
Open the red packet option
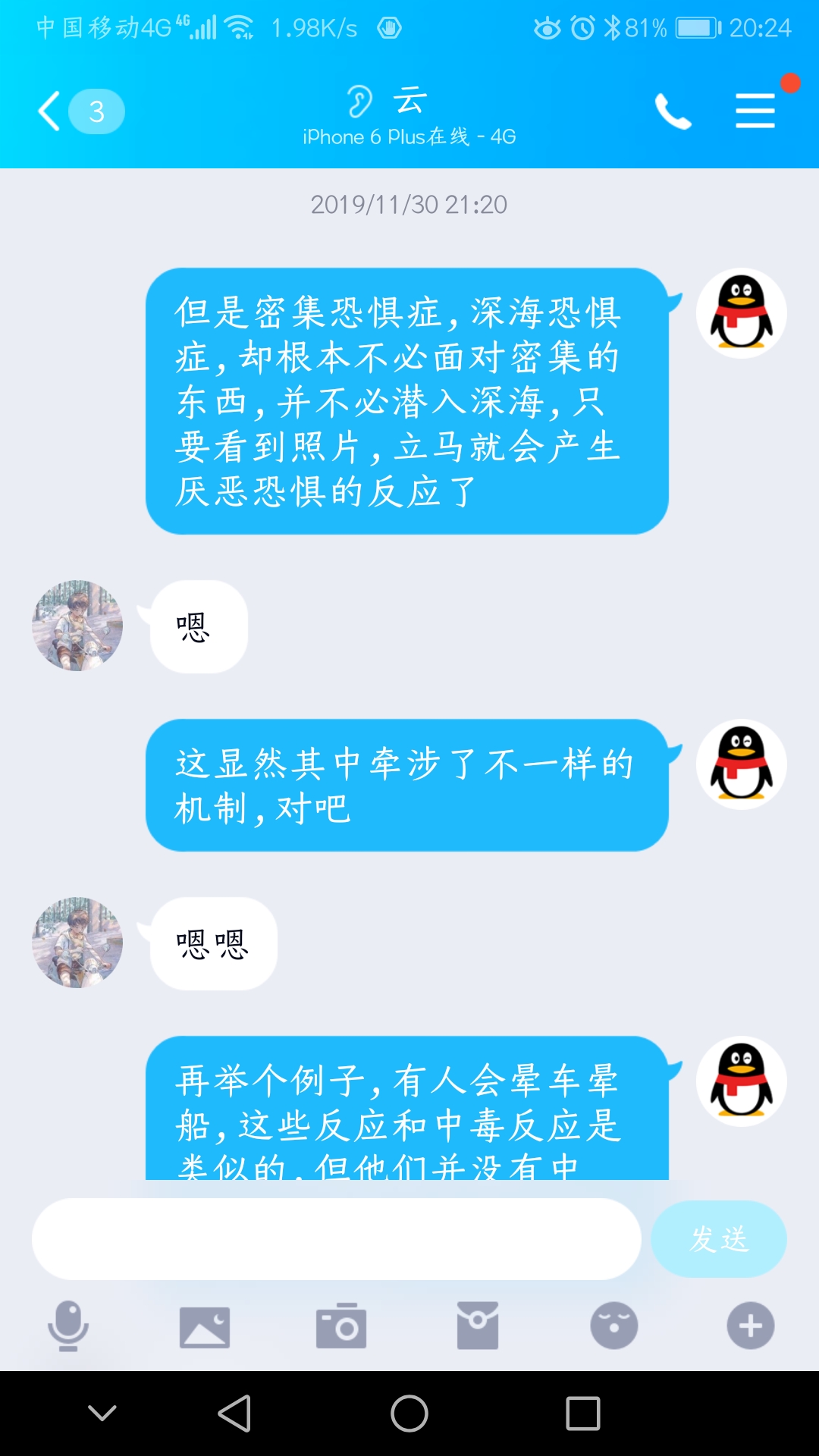coord(478,1326)
